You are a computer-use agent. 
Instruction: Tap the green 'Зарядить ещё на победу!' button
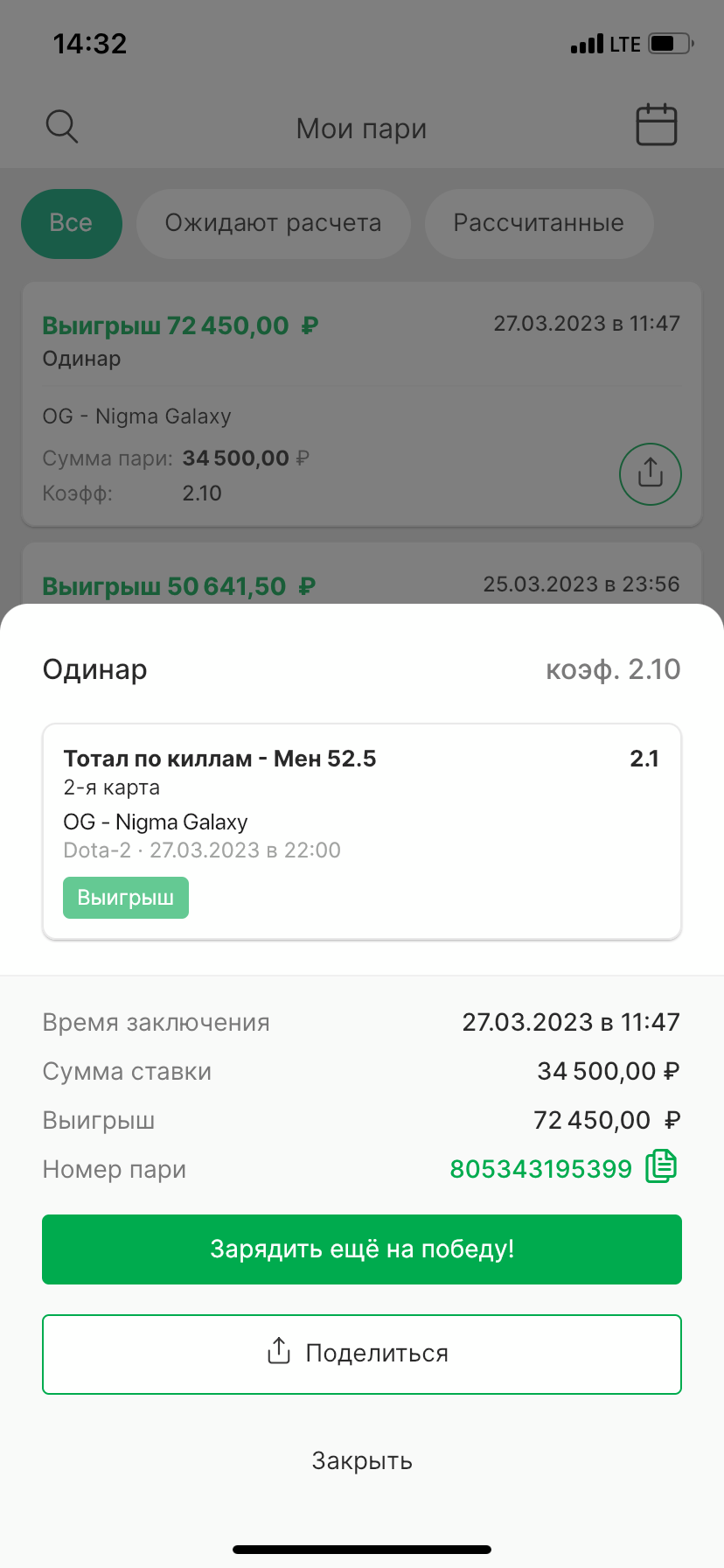point(362,1249)
